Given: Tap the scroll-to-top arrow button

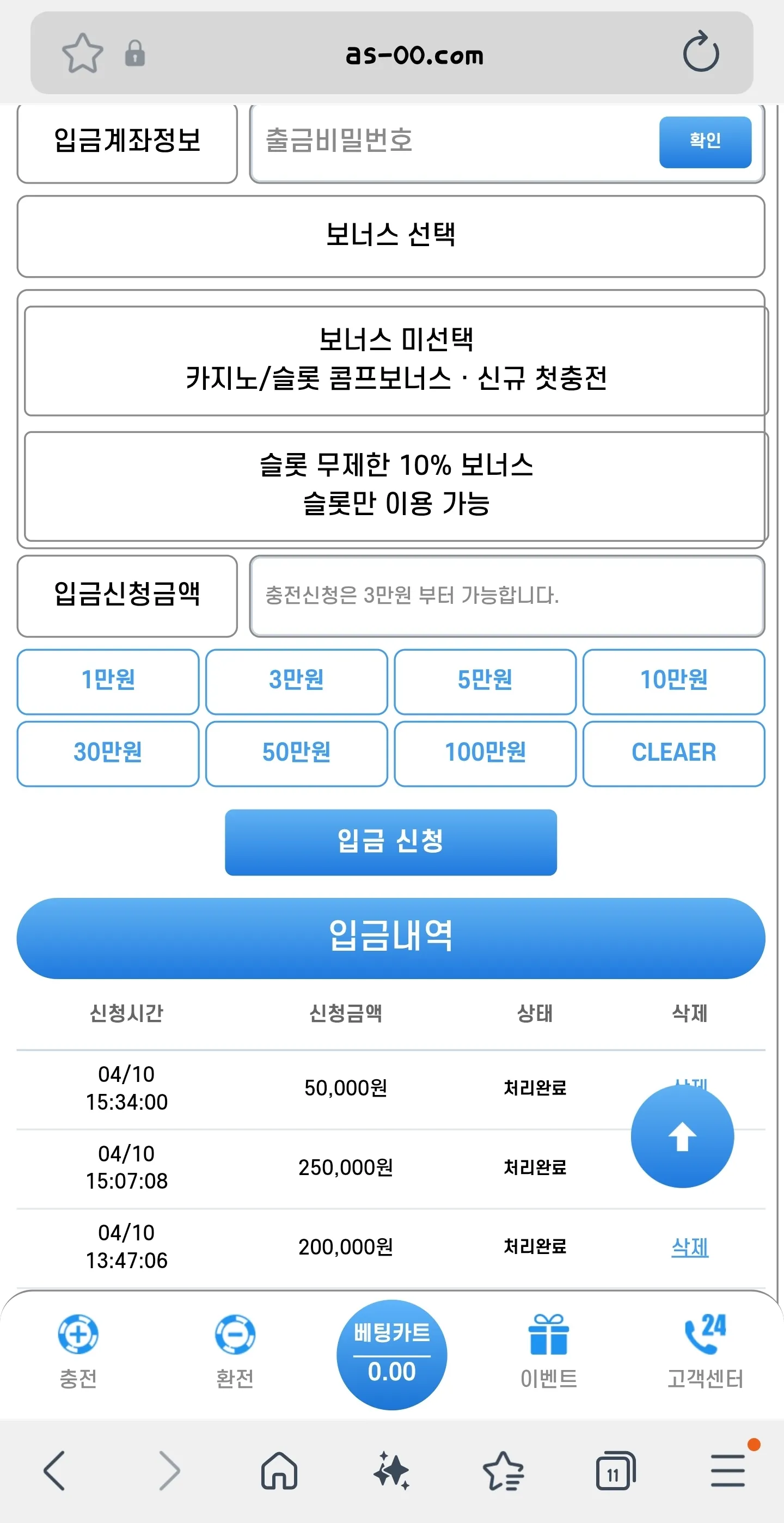Looking at the screenshot, I should [x=682, y=1136].
